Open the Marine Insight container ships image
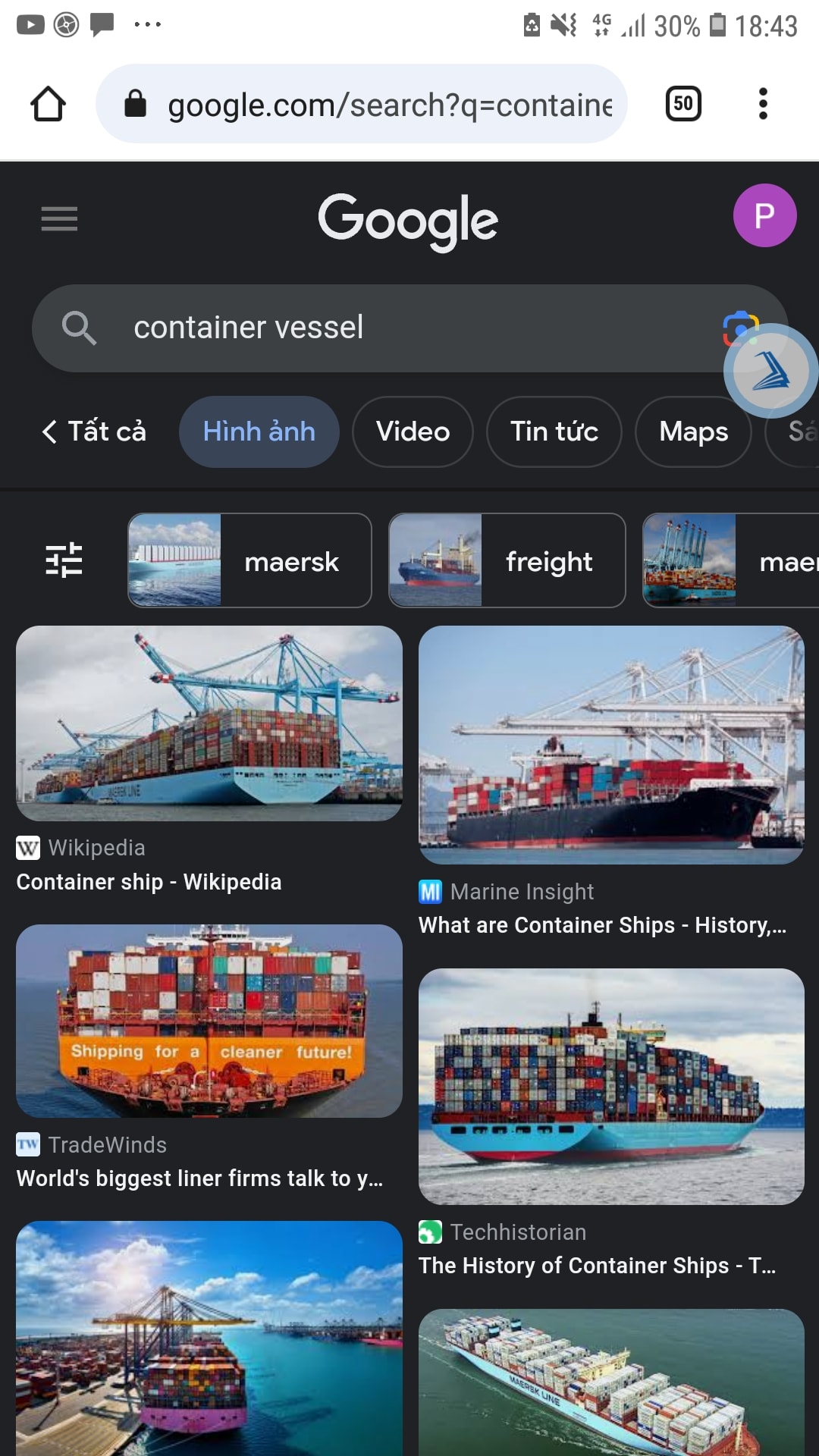Image resolution: width=819 pixels, height=1456 pixels. (611, 745)
